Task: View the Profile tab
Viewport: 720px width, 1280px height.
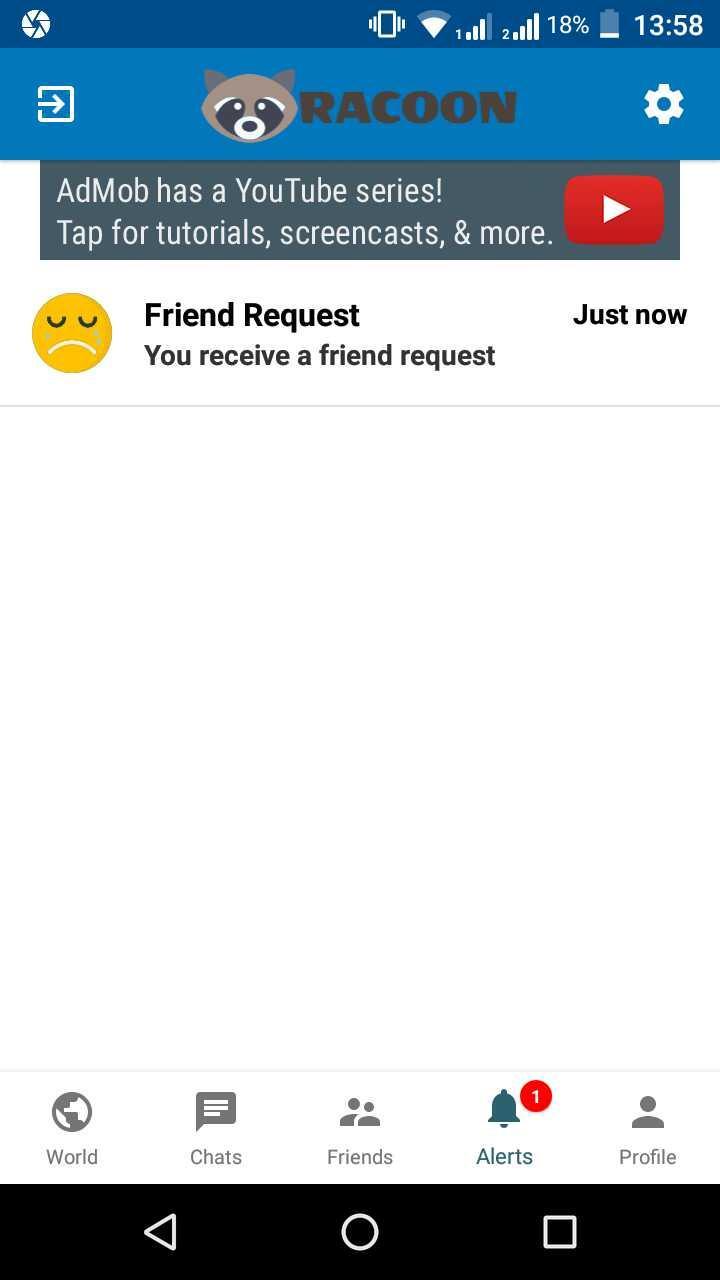Action: click(x=648, y=1129)
